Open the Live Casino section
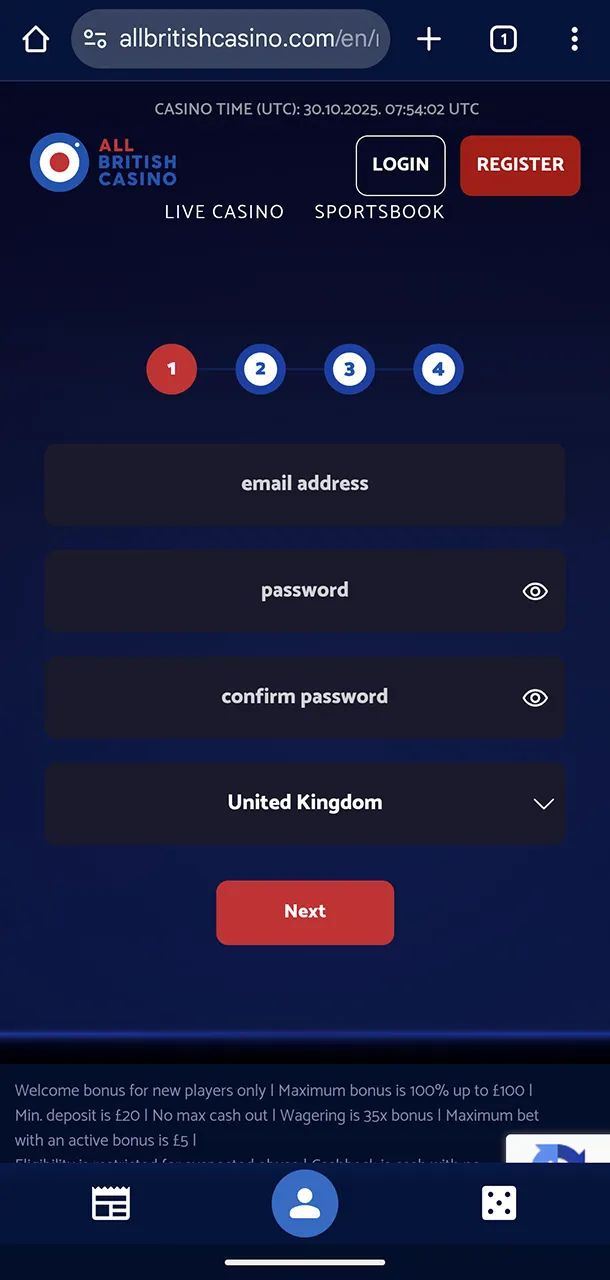The image size is (610, 1280). click(x=224, y=212)
